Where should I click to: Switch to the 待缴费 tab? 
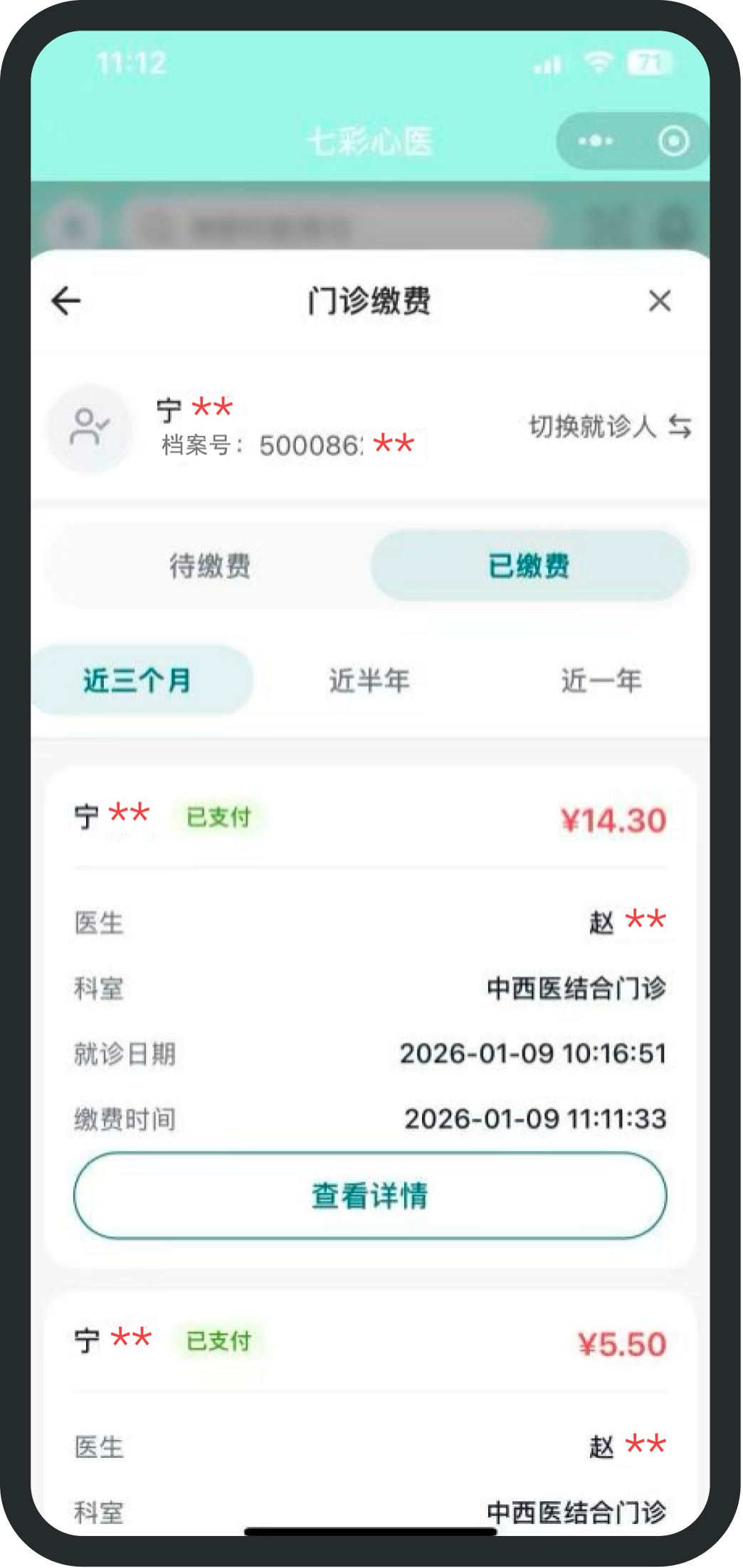[209, 566]
